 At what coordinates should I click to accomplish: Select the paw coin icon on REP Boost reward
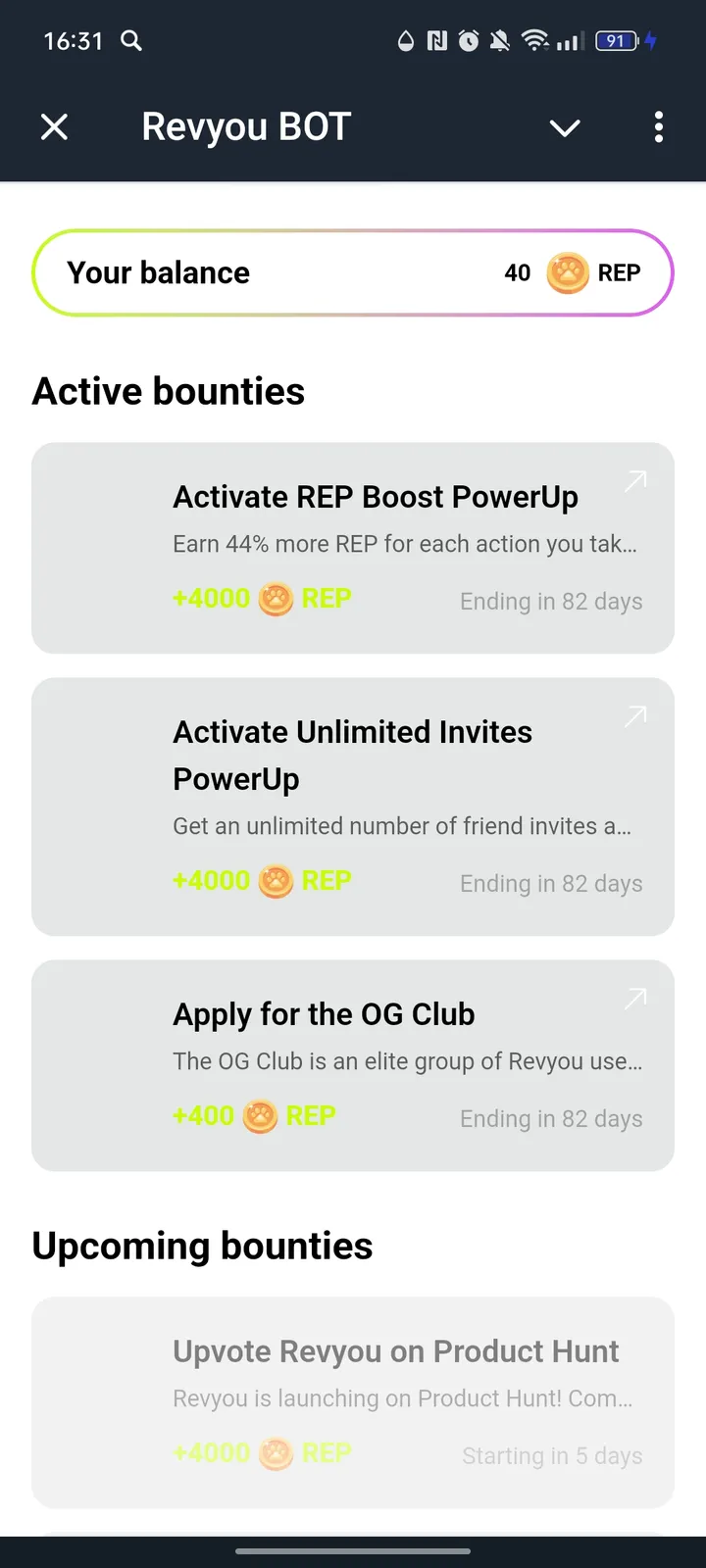coord(275,598)
